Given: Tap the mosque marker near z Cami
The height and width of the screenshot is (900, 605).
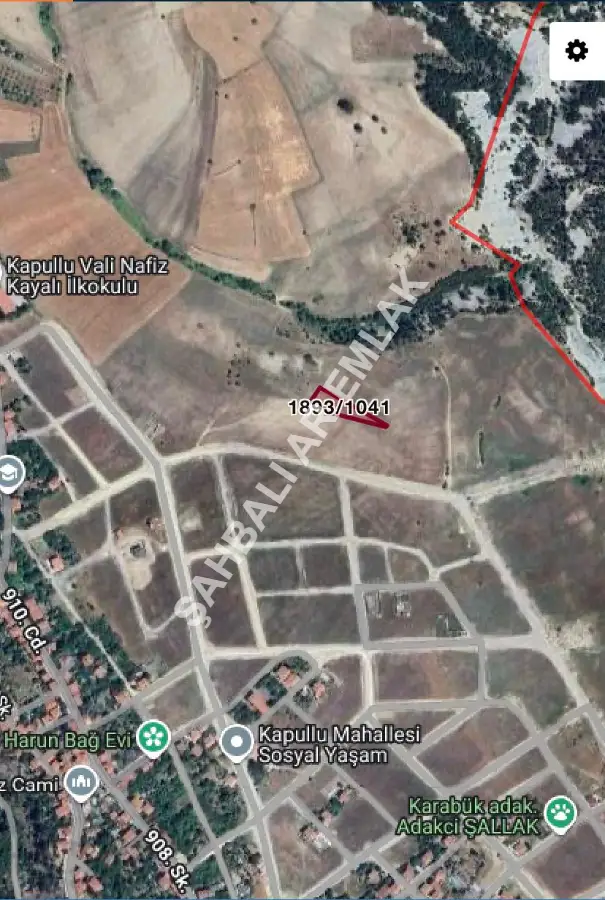Looking at the screenshot, I should (x=81, y=783).
